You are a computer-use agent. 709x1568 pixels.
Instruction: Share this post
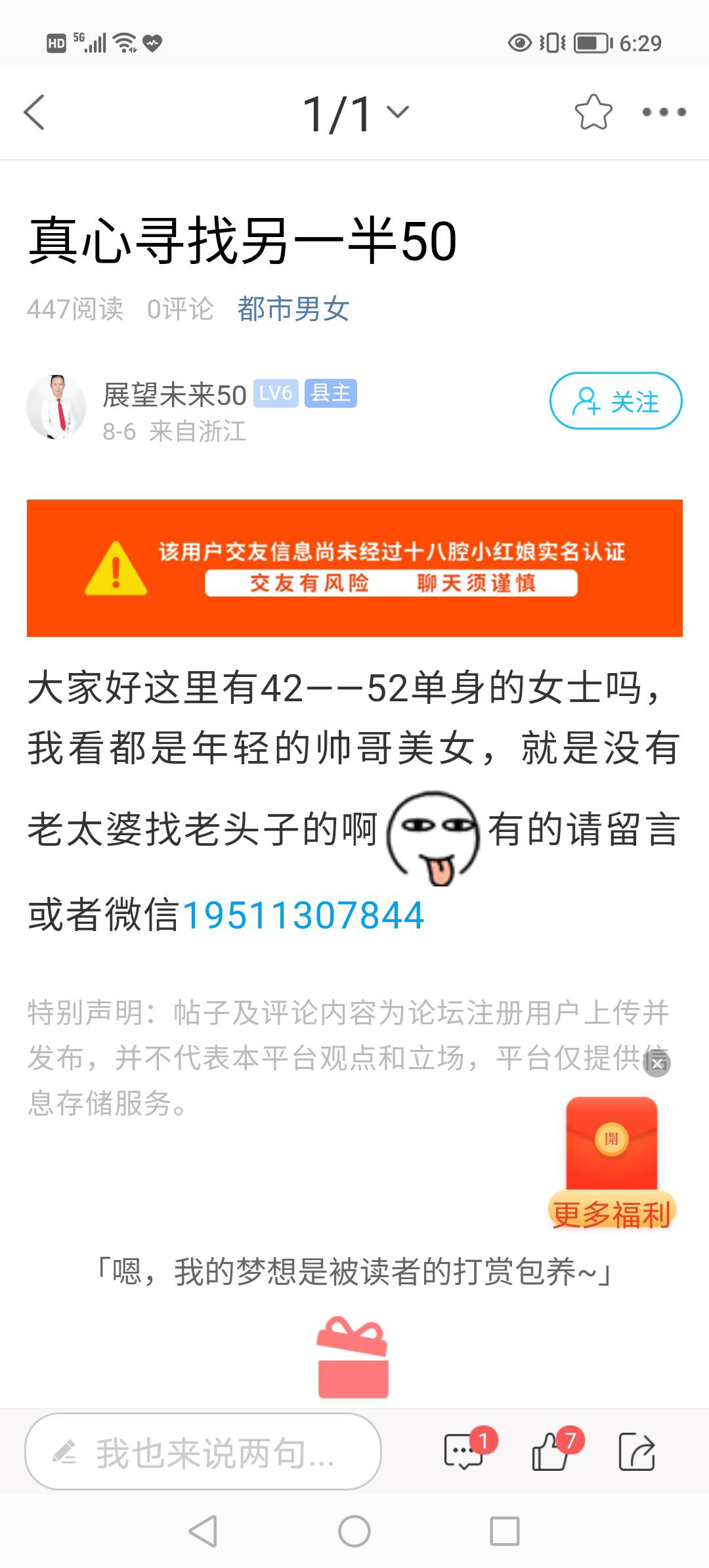tap(636, 1452)
